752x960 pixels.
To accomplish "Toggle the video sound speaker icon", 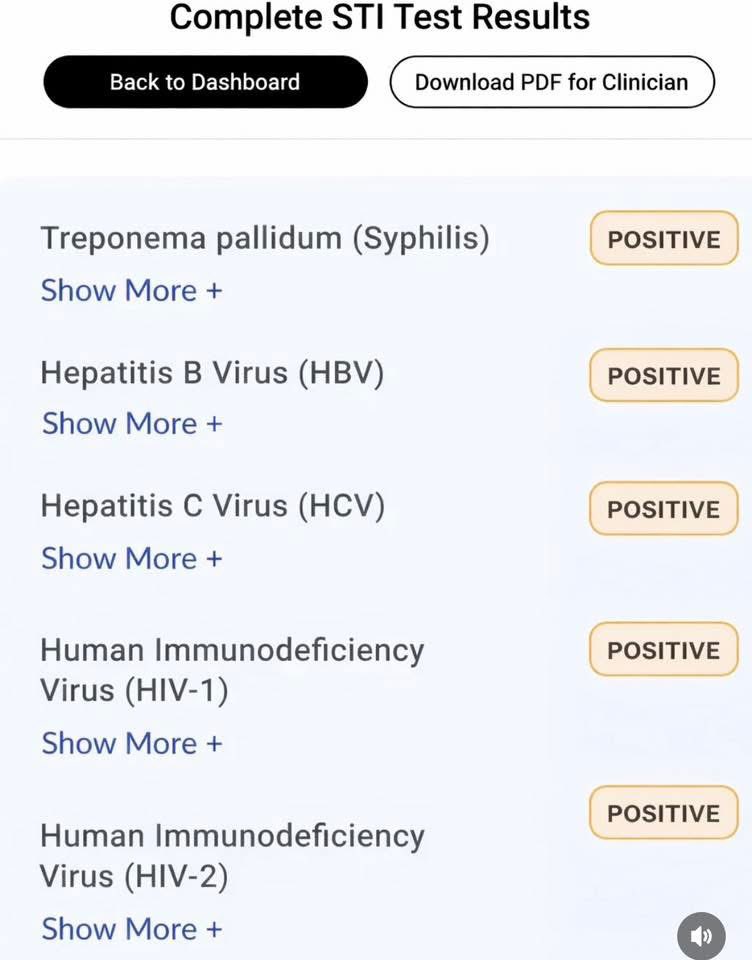I will (702, 936).
